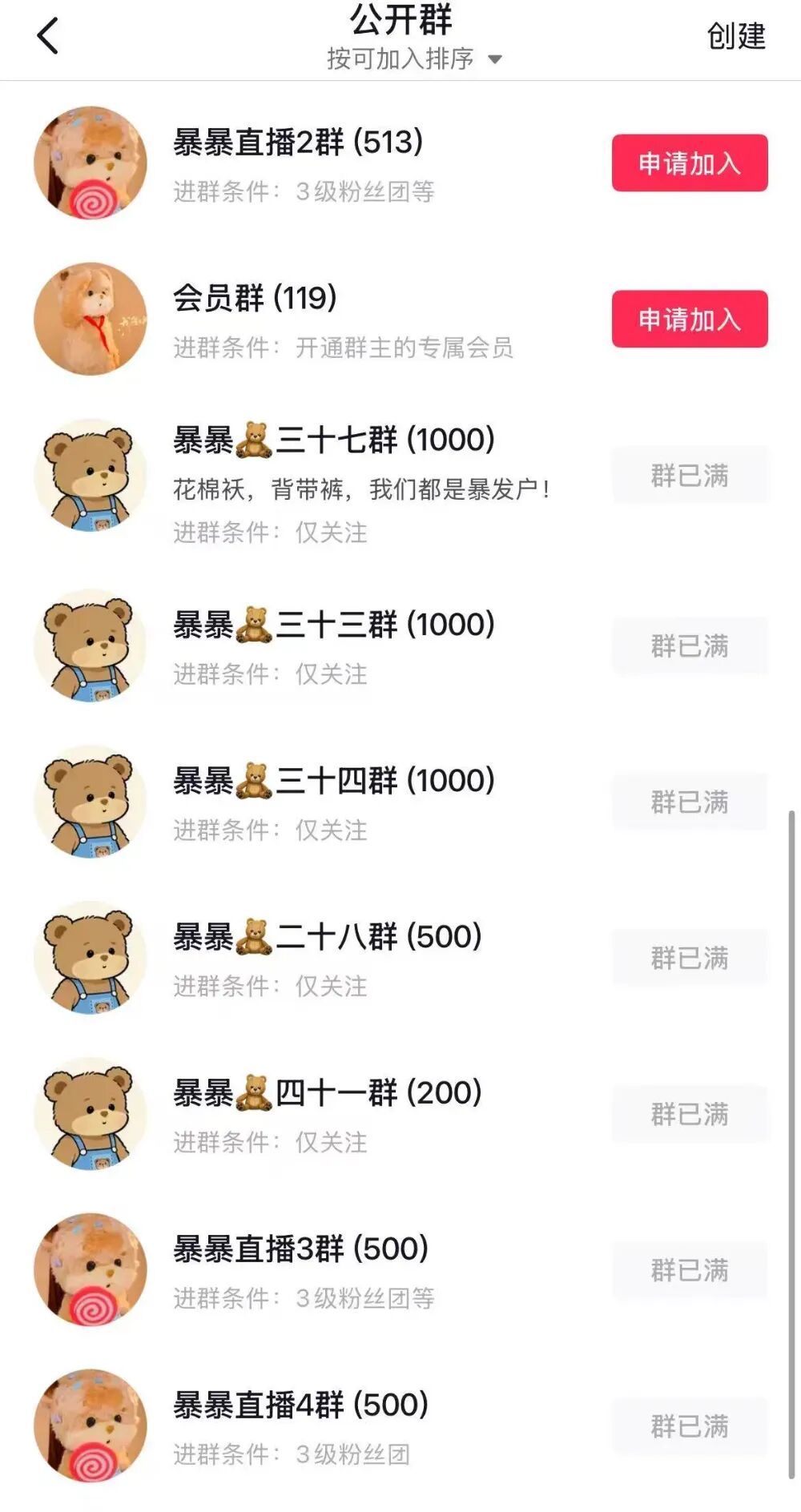Open the 暴暴直播3群 group entry
Image resolution: width=801 pixels, height=1512 pixels.
click(300, 1248)
